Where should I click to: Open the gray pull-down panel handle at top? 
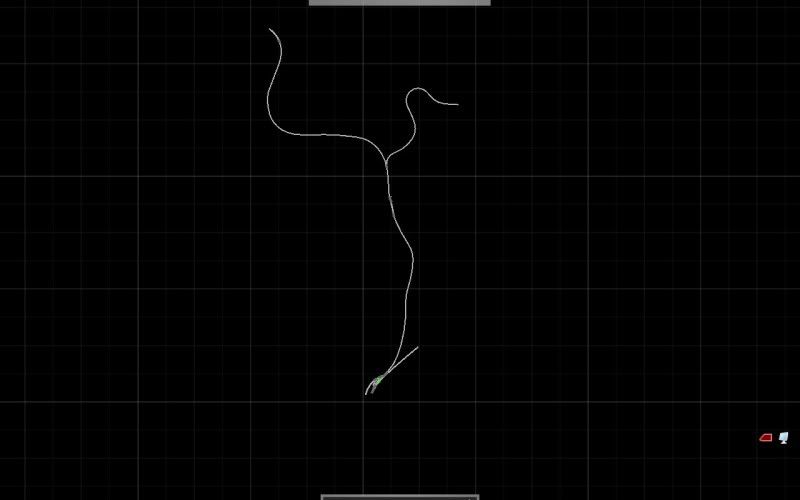[x=399, y=3]
